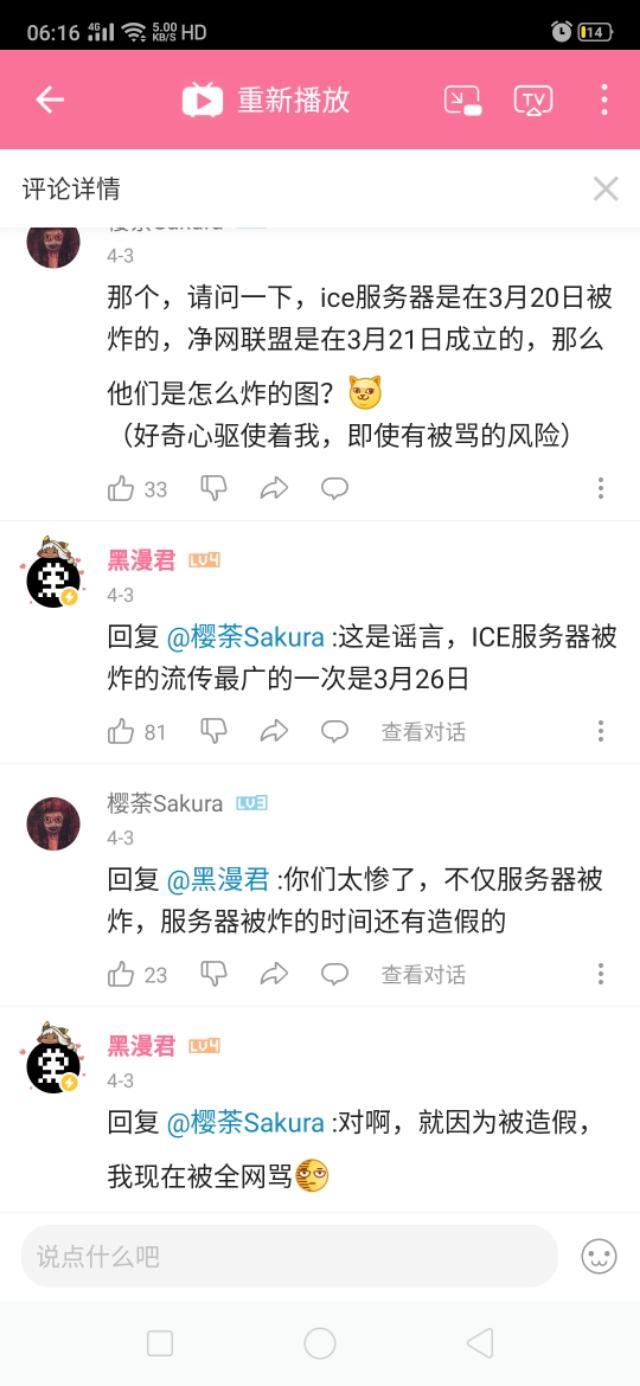This screenshot has height=1386, width=640.
Task: Open more options for the 23-like comment
Action: point(600,974)
